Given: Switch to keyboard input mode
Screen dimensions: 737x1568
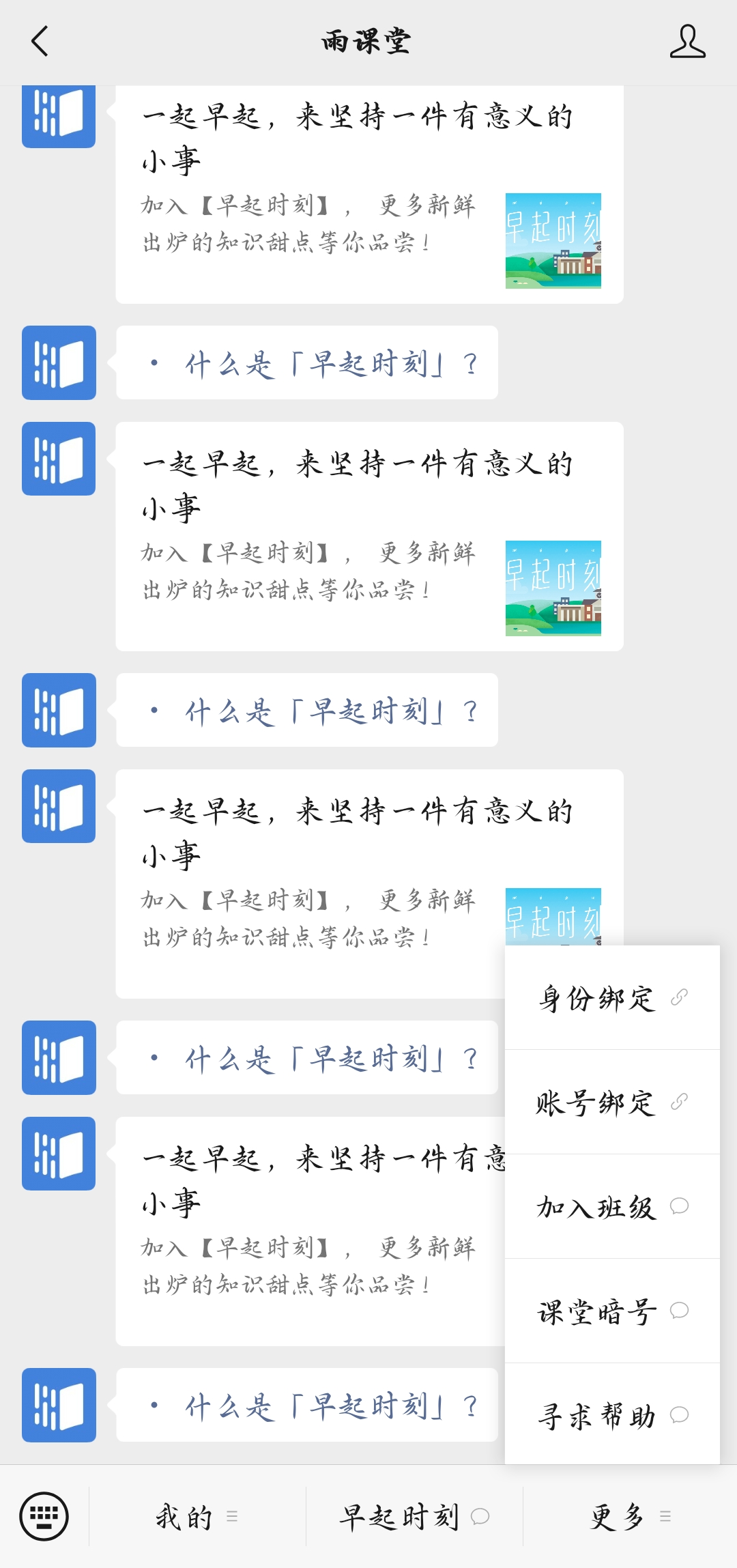Looking at the screenshot, I should 44,1517.
